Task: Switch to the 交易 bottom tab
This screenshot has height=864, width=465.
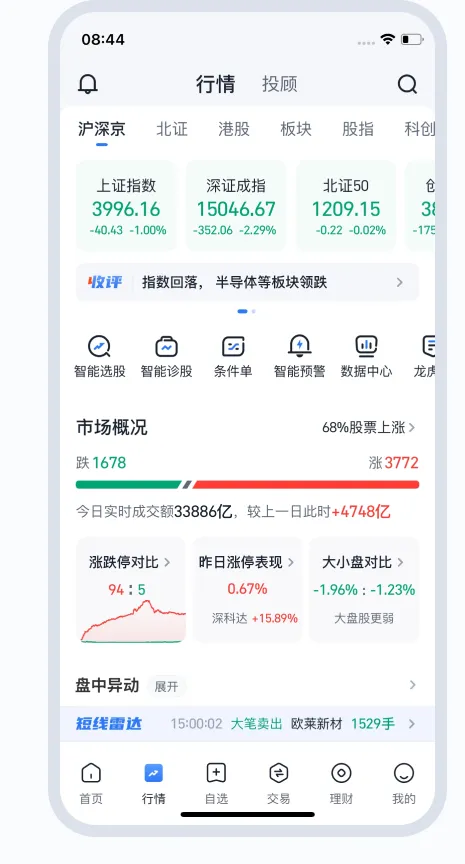Action: (278, 784)
